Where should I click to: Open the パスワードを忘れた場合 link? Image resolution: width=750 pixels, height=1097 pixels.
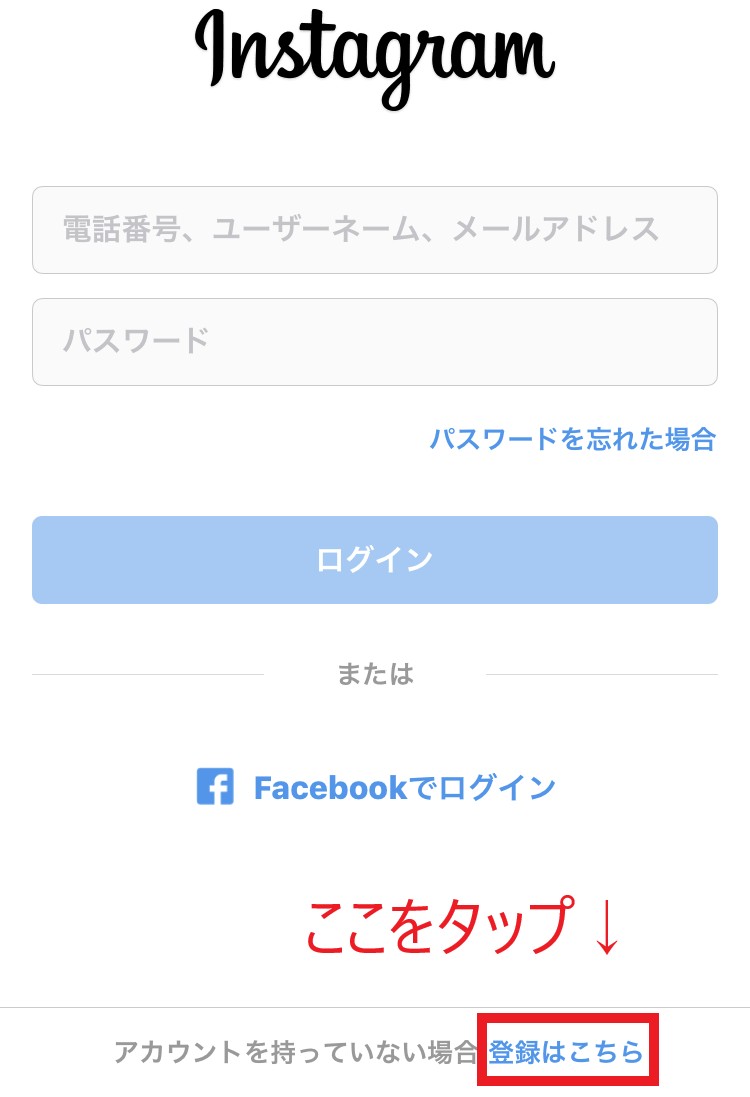(x=572, y=439)
